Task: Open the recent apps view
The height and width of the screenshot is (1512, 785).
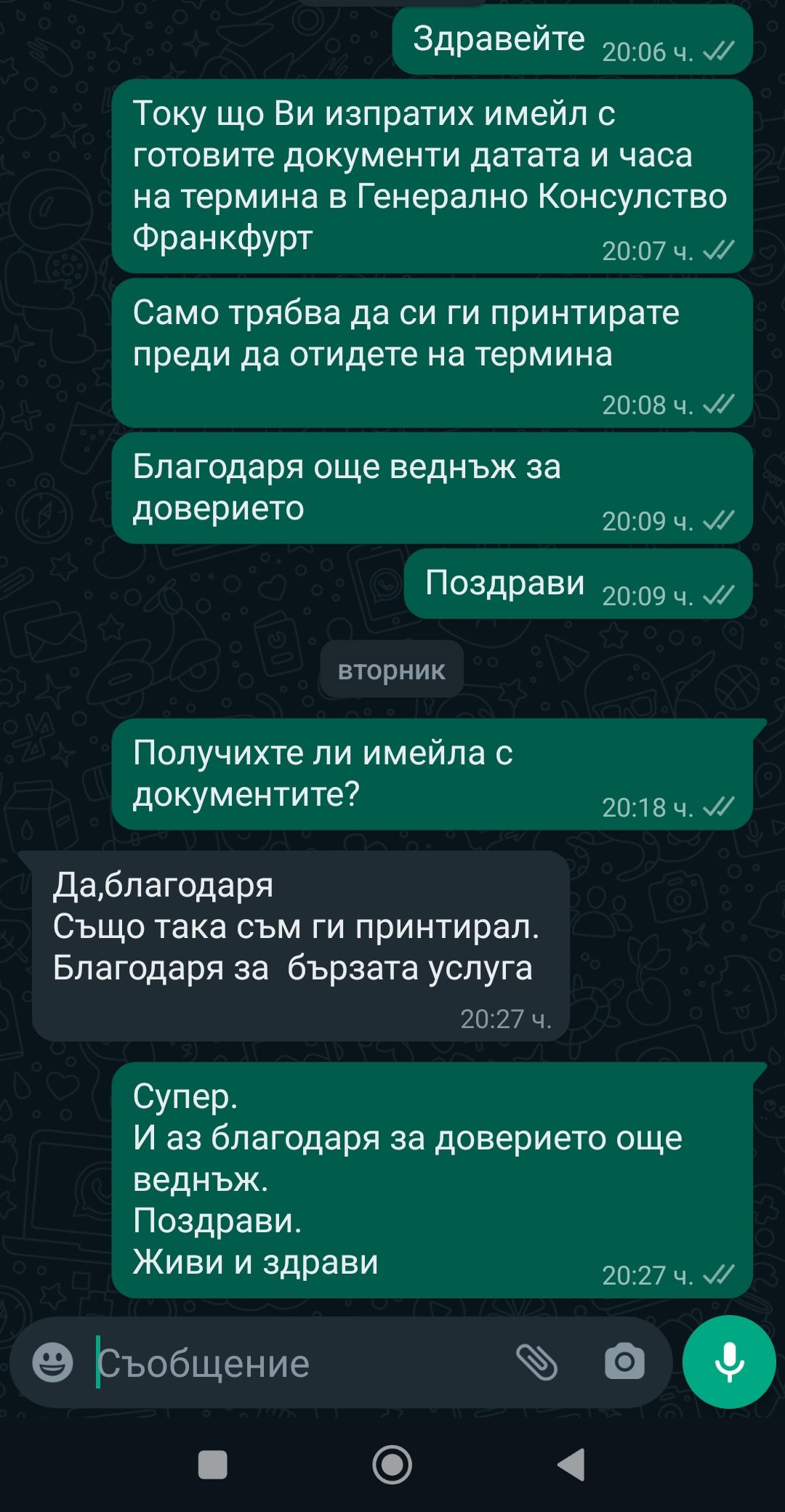Action: pyautogui.click(x=213, y=1465)
